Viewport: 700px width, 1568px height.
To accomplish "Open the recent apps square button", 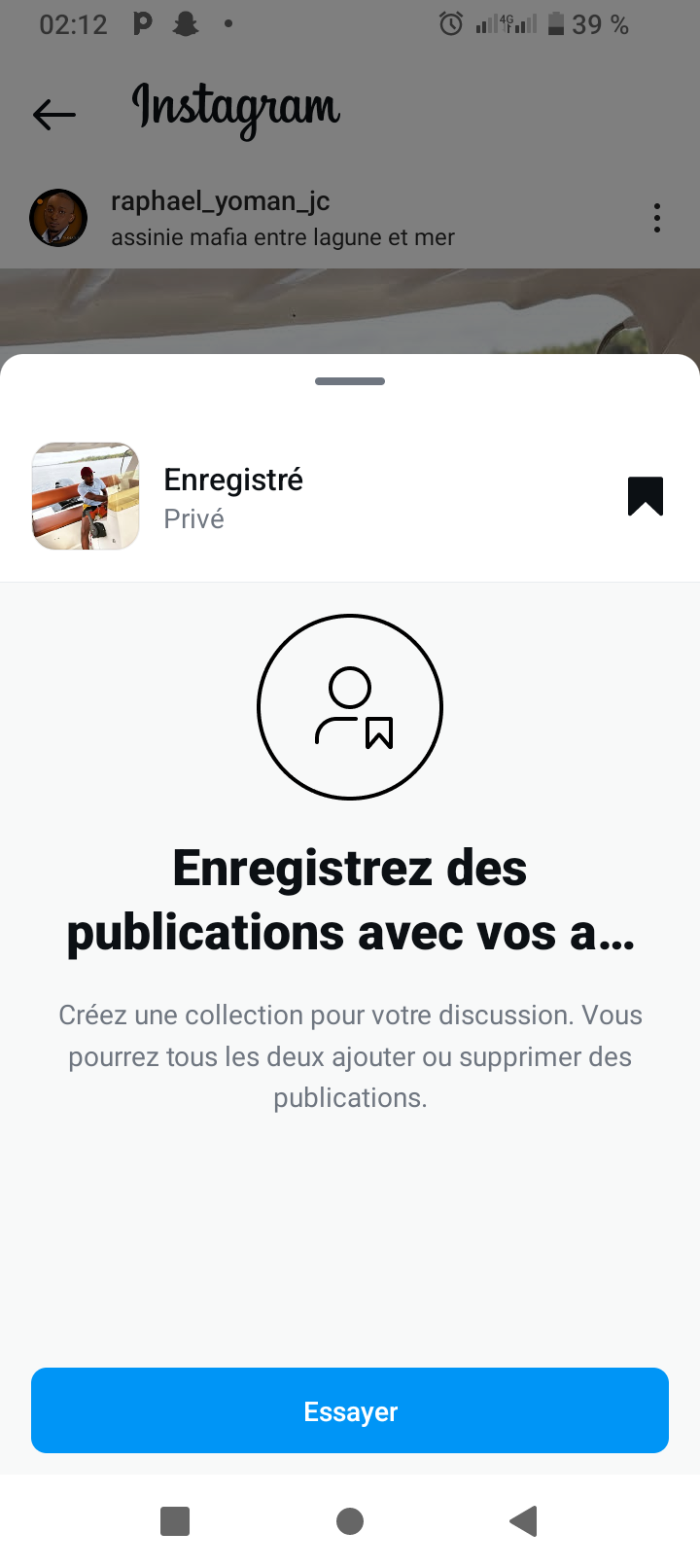I will [175, 1520].
